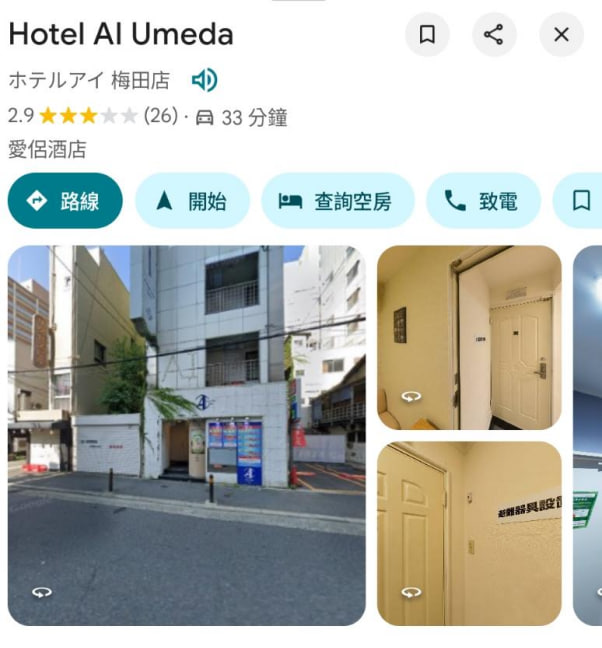This screenshot has height=648, width=602.
Task: Start navigation with the 開始 button
Action: [x=192, y=201]
